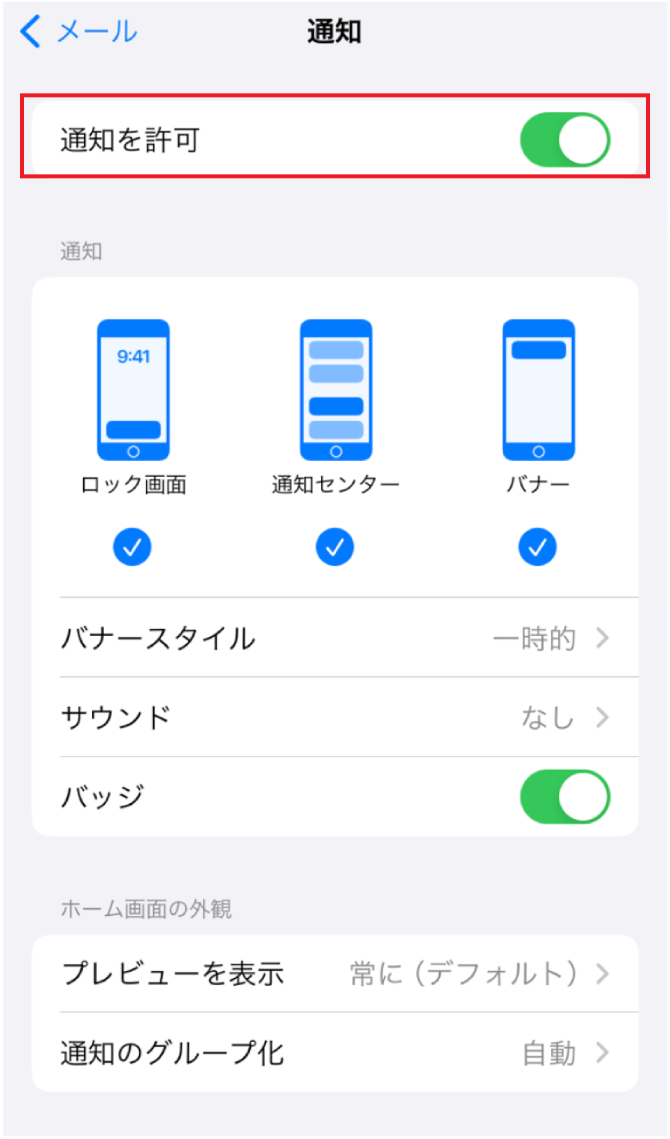Uncheck the 通知センター notification option
This screenshot has width=670, height=1139.
(x=335, y=546)
